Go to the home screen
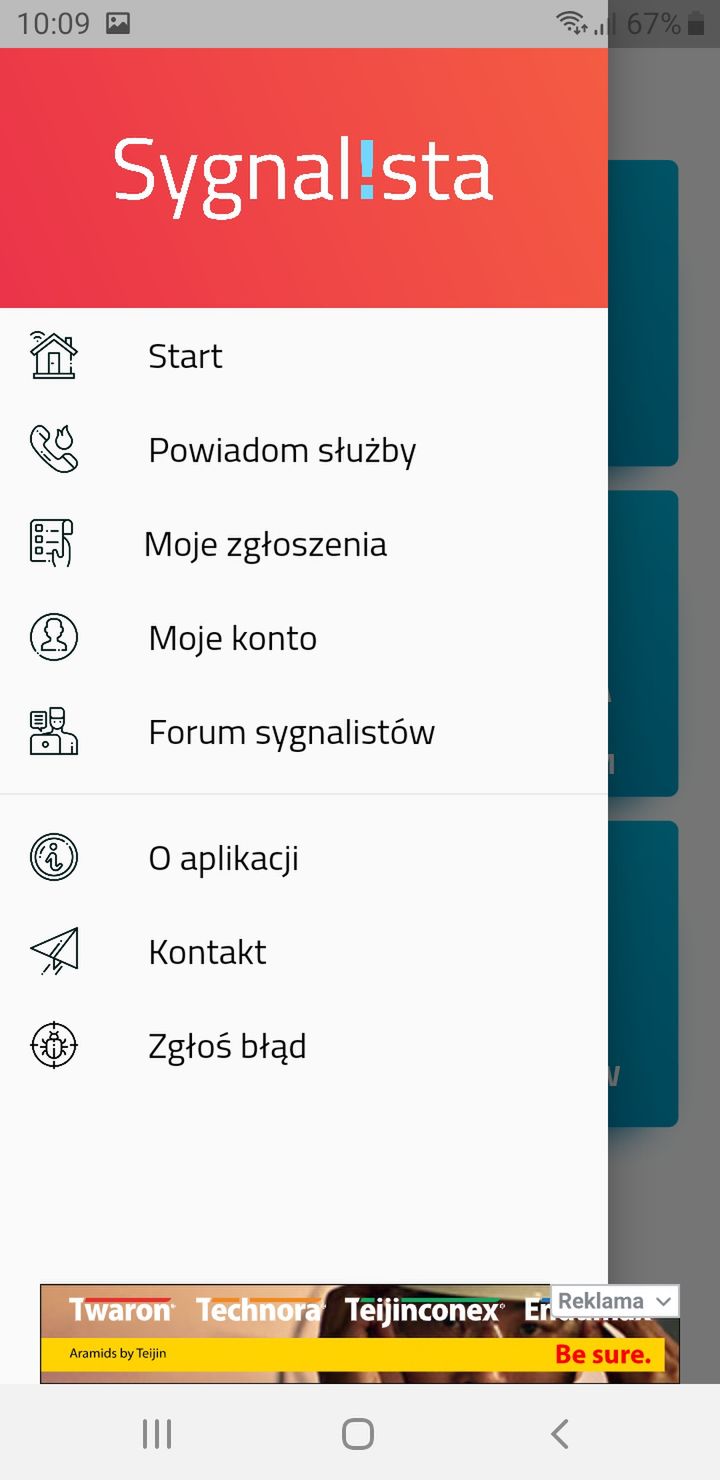Image resolution: width=720 pixels, height=1480 pixels. coord(358,1434)
